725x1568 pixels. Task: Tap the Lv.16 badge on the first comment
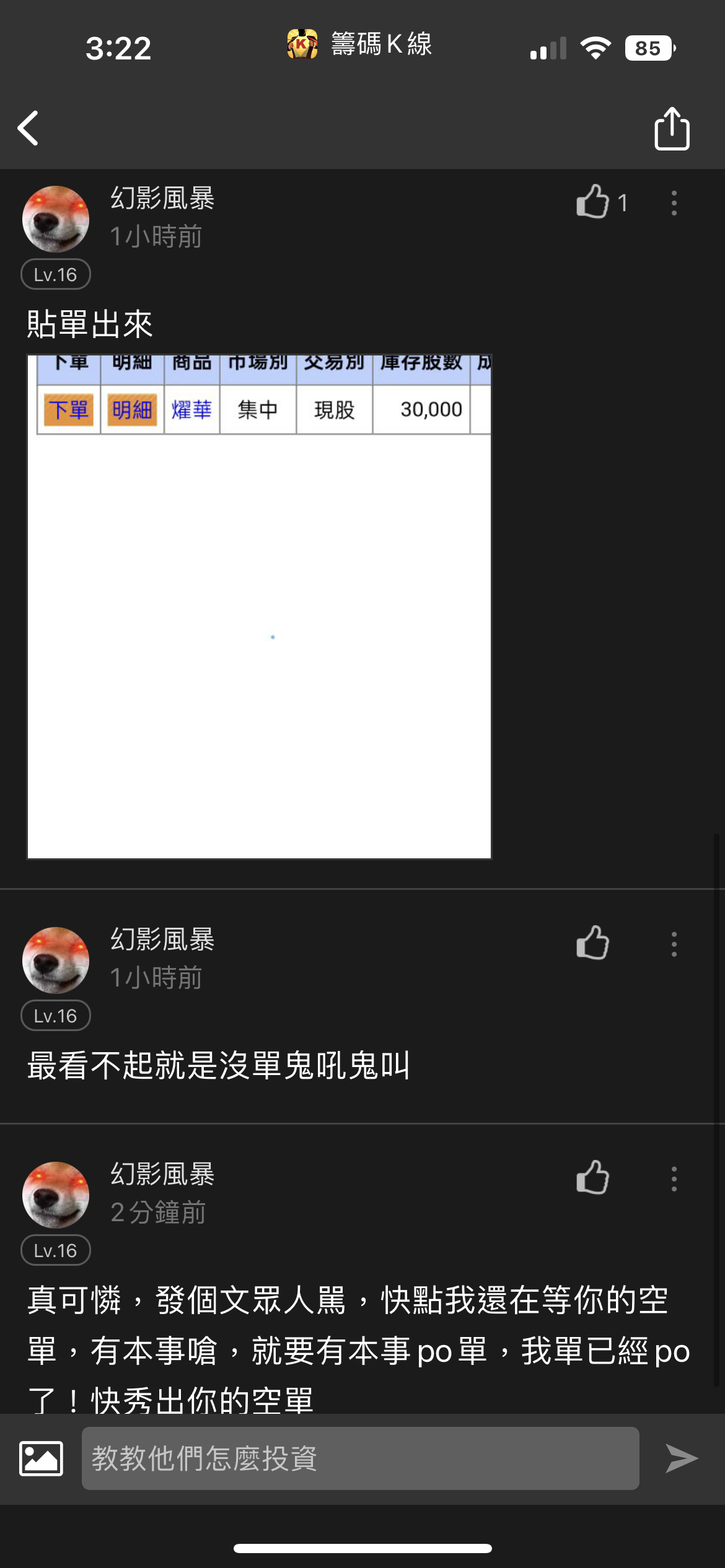(x=55, y=274)
